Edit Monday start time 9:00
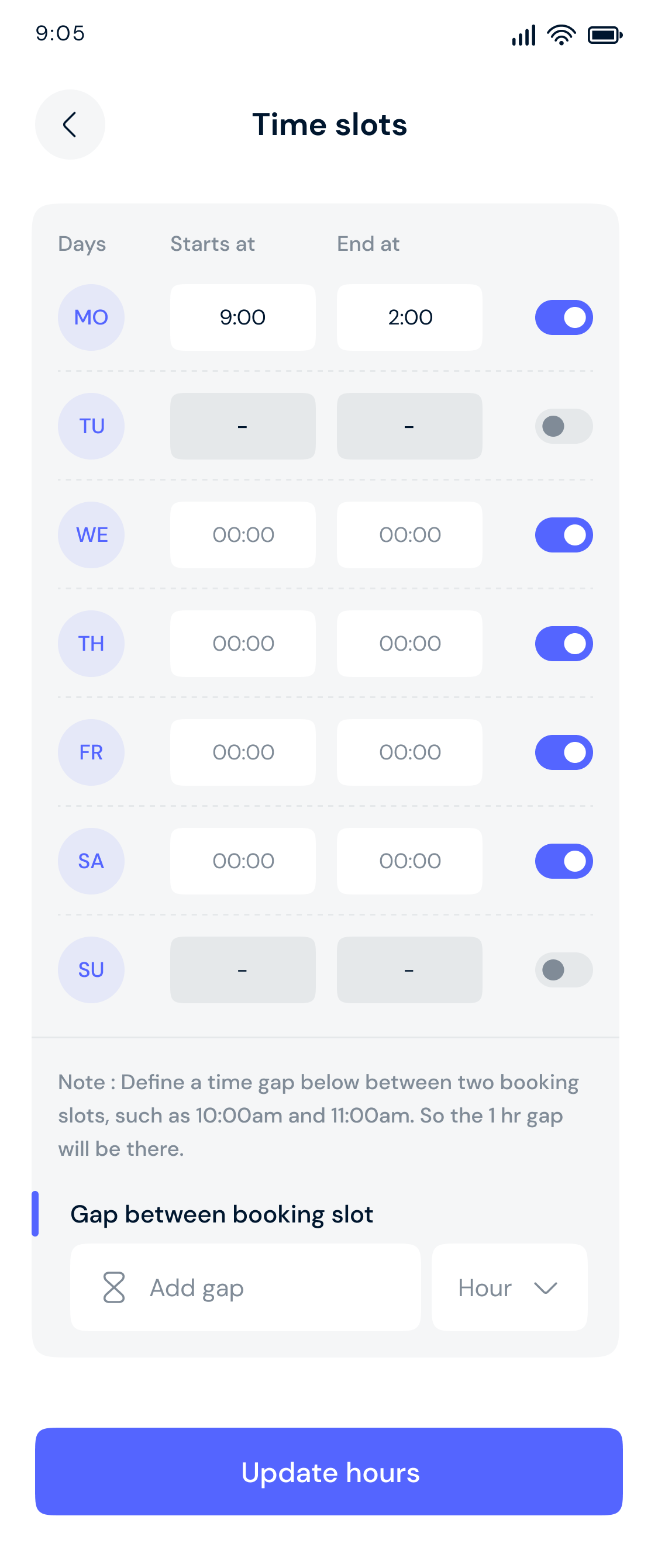Image resolution: width=658 pixels, height=1568 pixels. tap(242, 317)
